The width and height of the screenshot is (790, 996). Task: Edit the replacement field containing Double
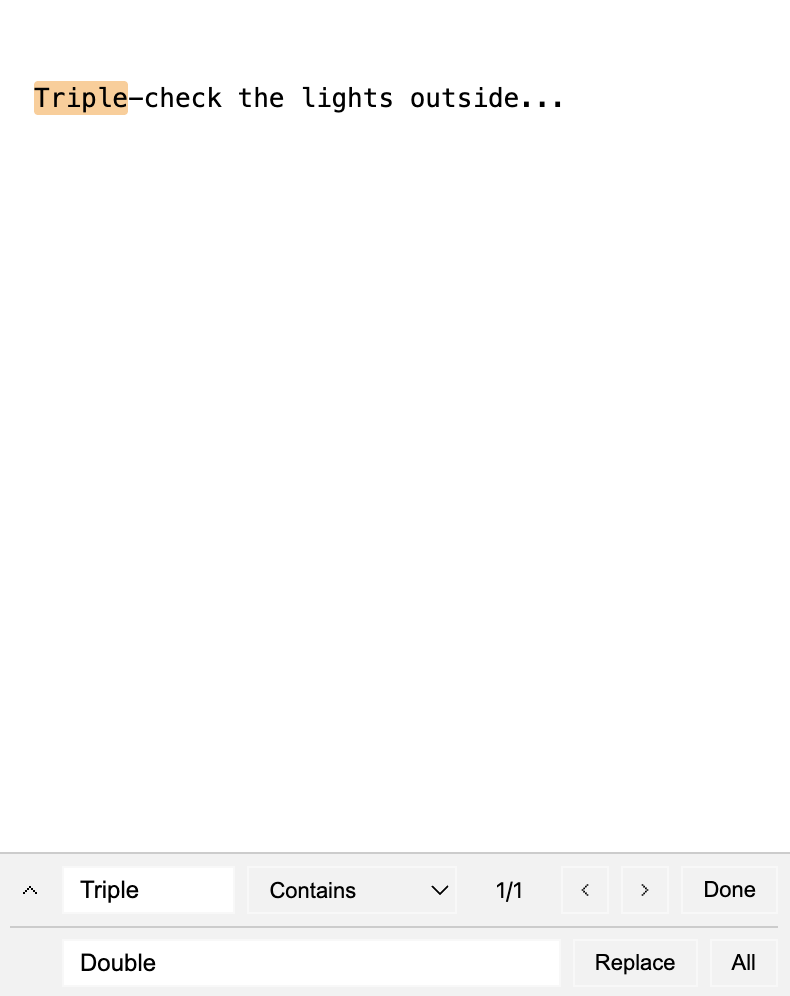point(310,963)
